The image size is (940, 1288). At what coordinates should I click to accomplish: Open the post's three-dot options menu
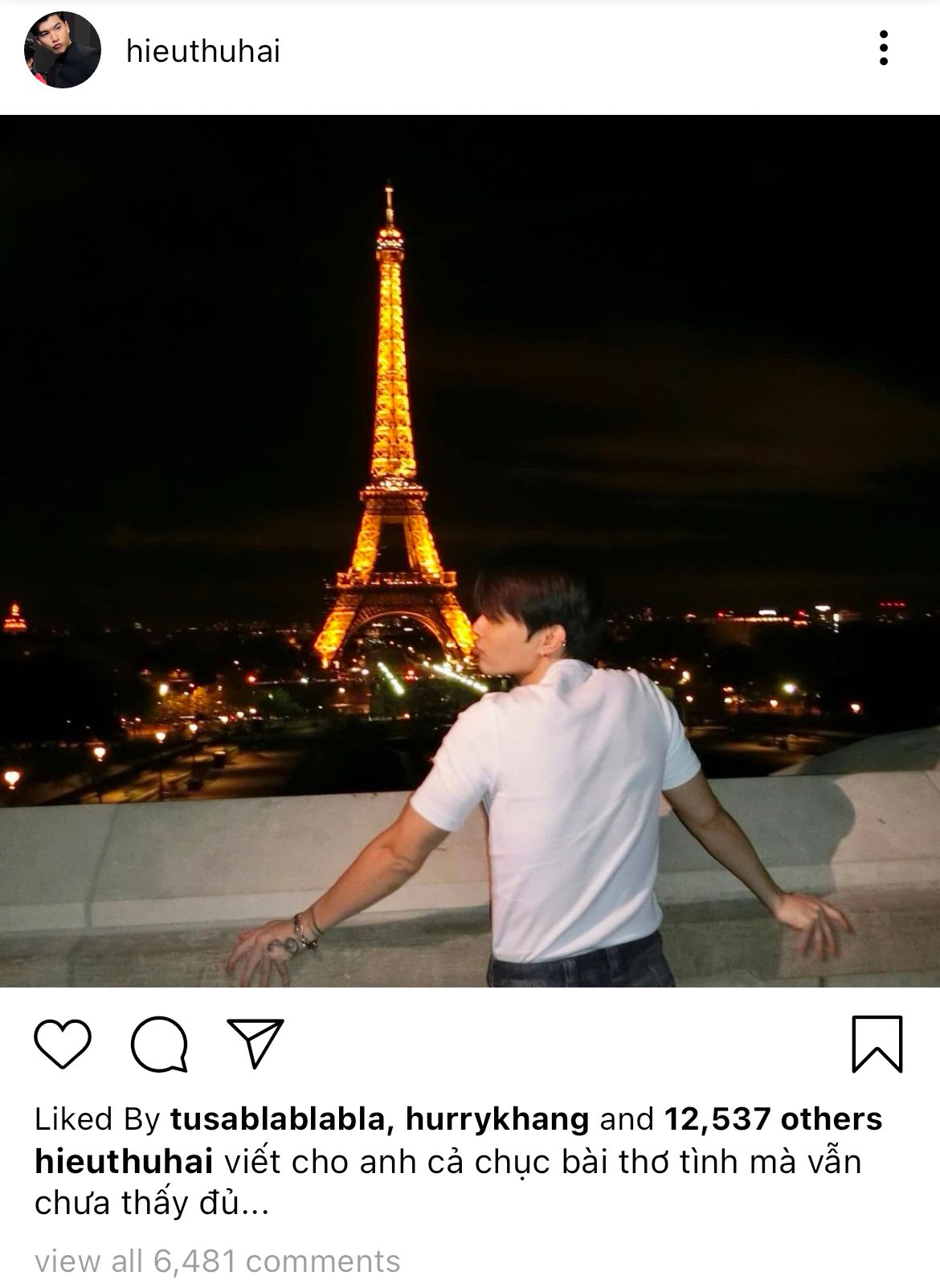coord(884,48)
